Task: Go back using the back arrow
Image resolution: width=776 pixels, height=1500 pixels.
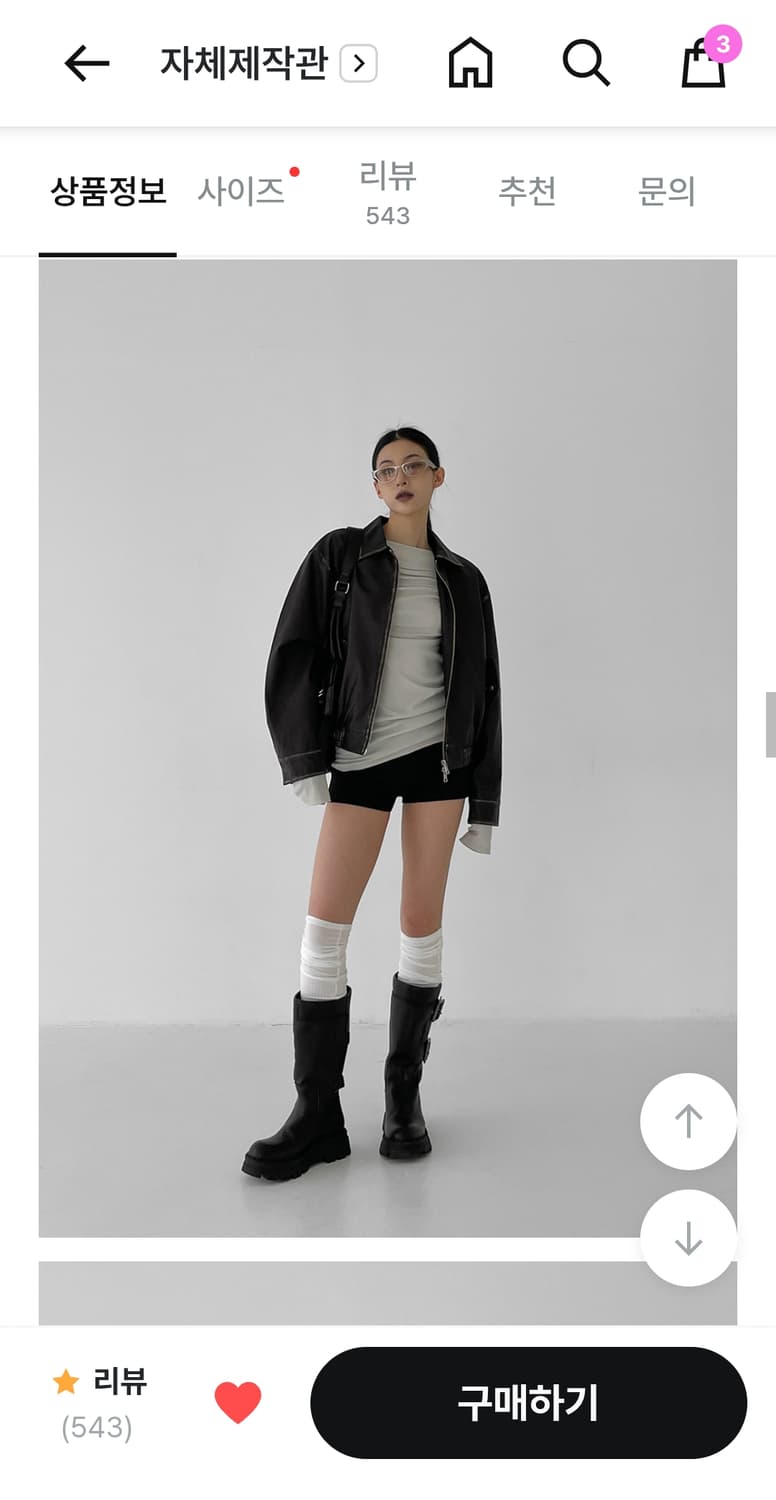Action: (85, 63)
